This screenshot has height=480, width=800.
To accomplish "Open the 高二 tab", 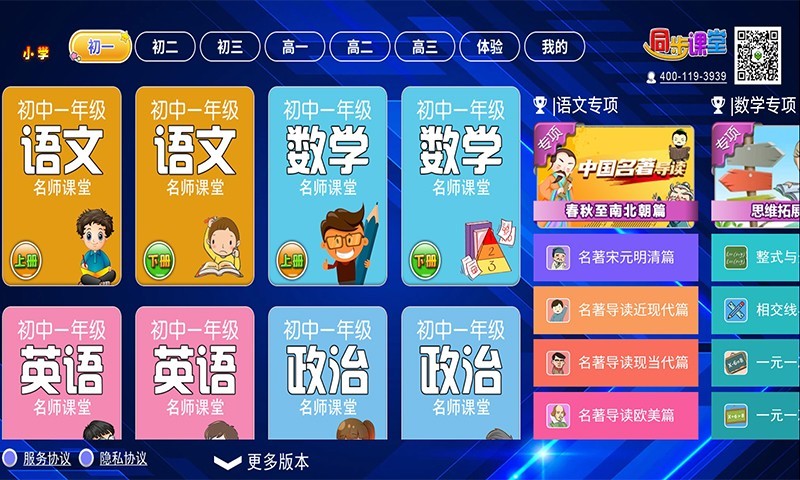I will (x=360, y=46).
